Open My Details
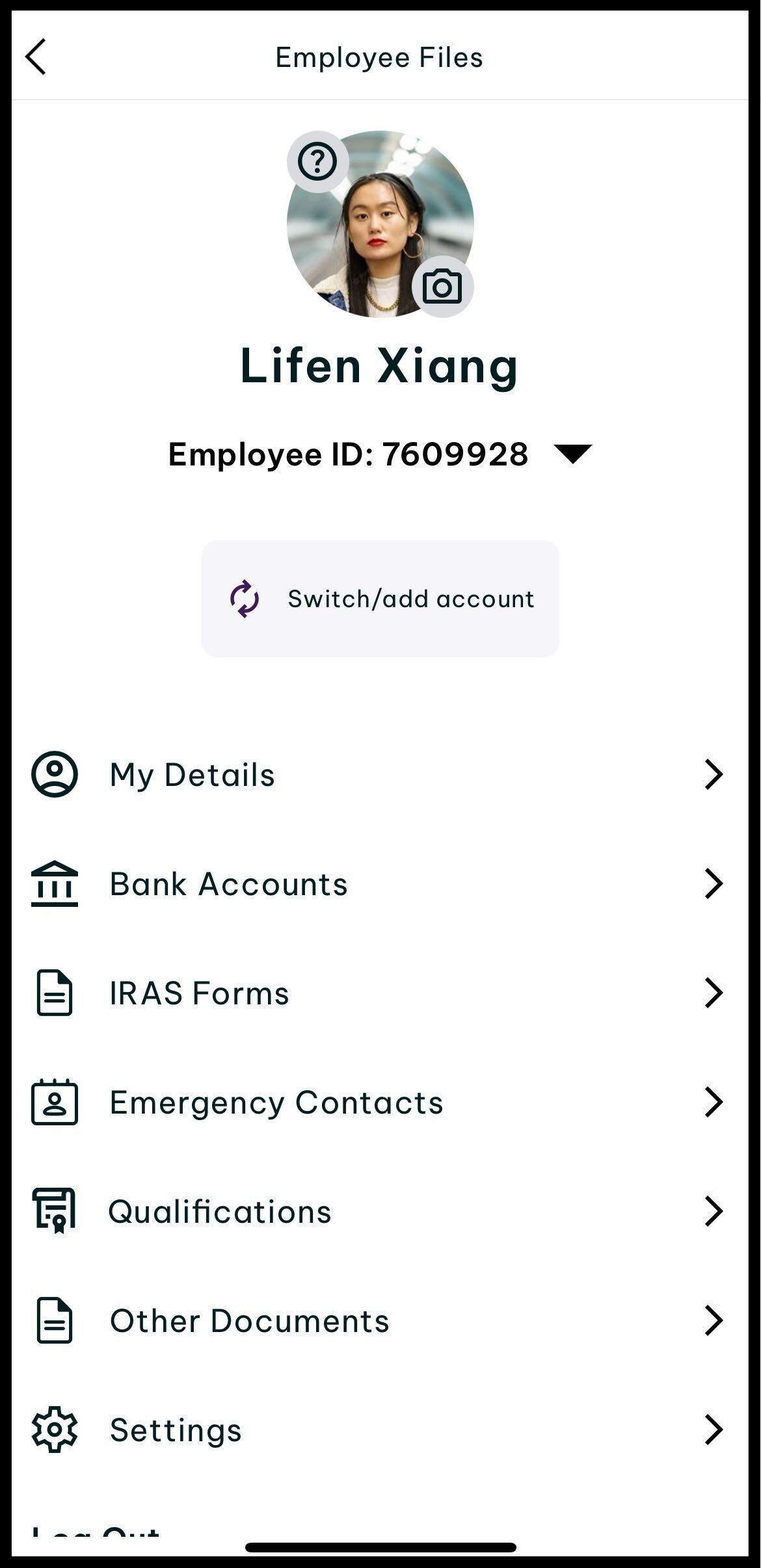Viewport: 761px width, 1568px height. 380,774
